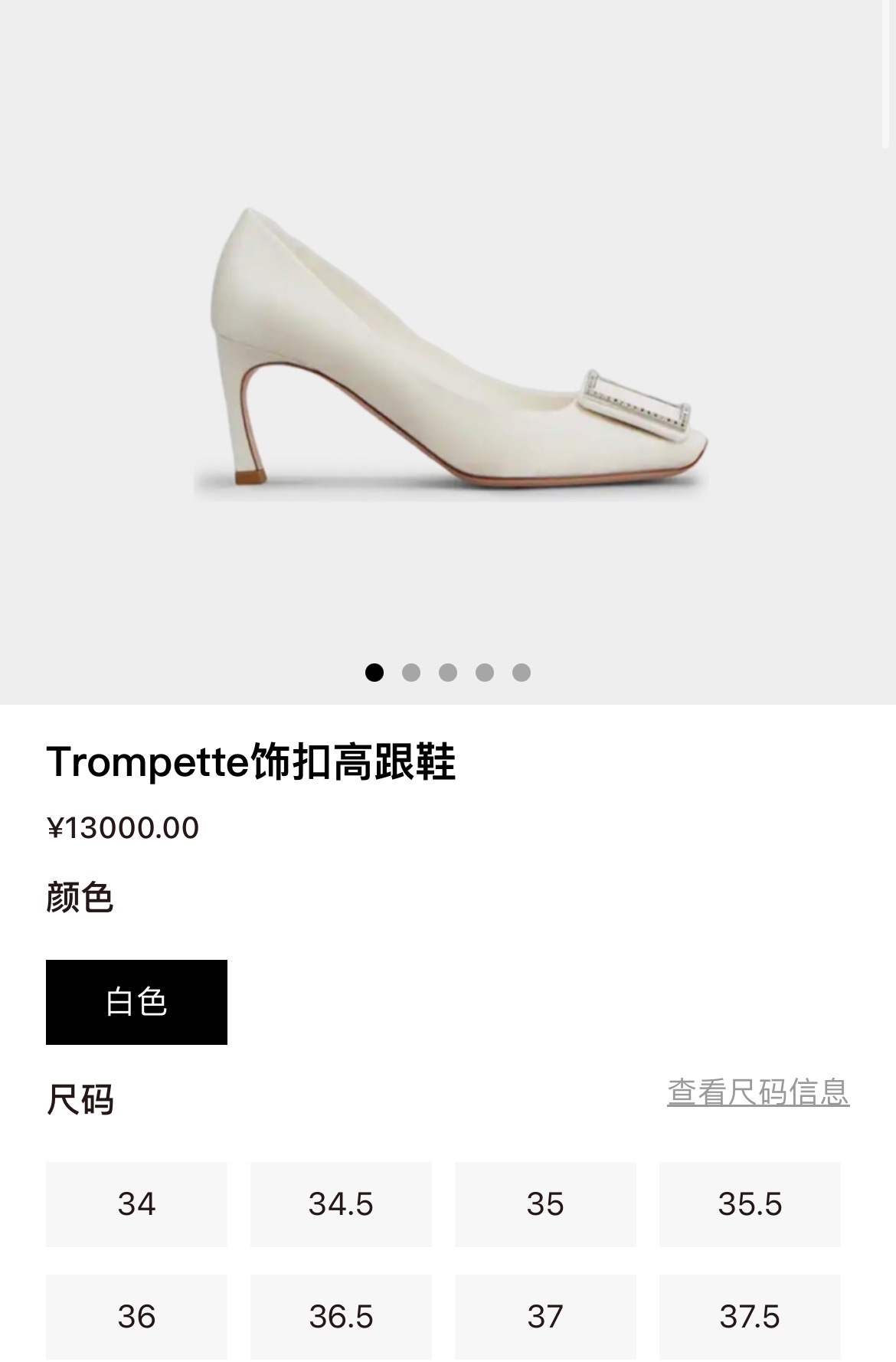896x1362 pixels.
Task: Jump to the second product image dot
Action: [411, 673]
